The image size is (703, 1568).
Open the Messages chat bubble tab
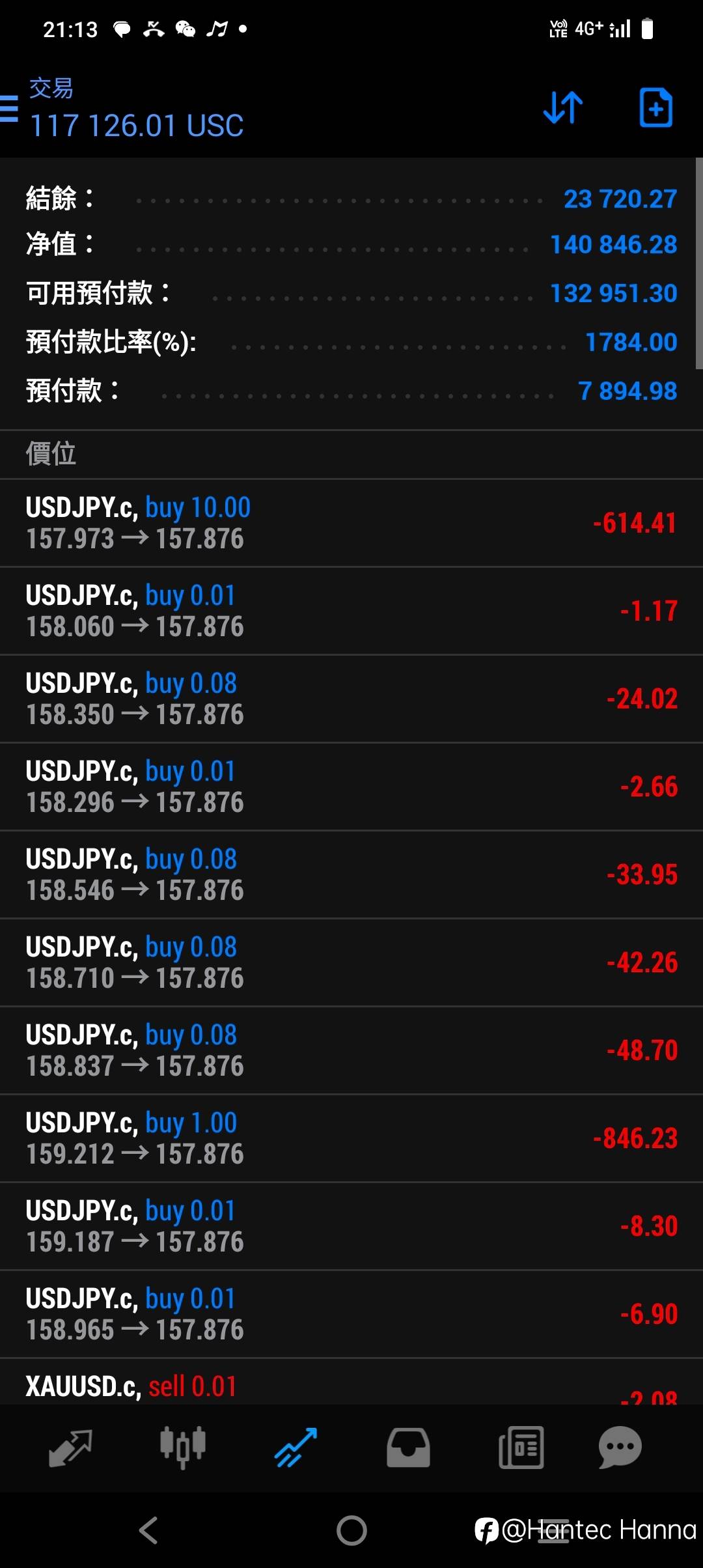[620, 1448]
